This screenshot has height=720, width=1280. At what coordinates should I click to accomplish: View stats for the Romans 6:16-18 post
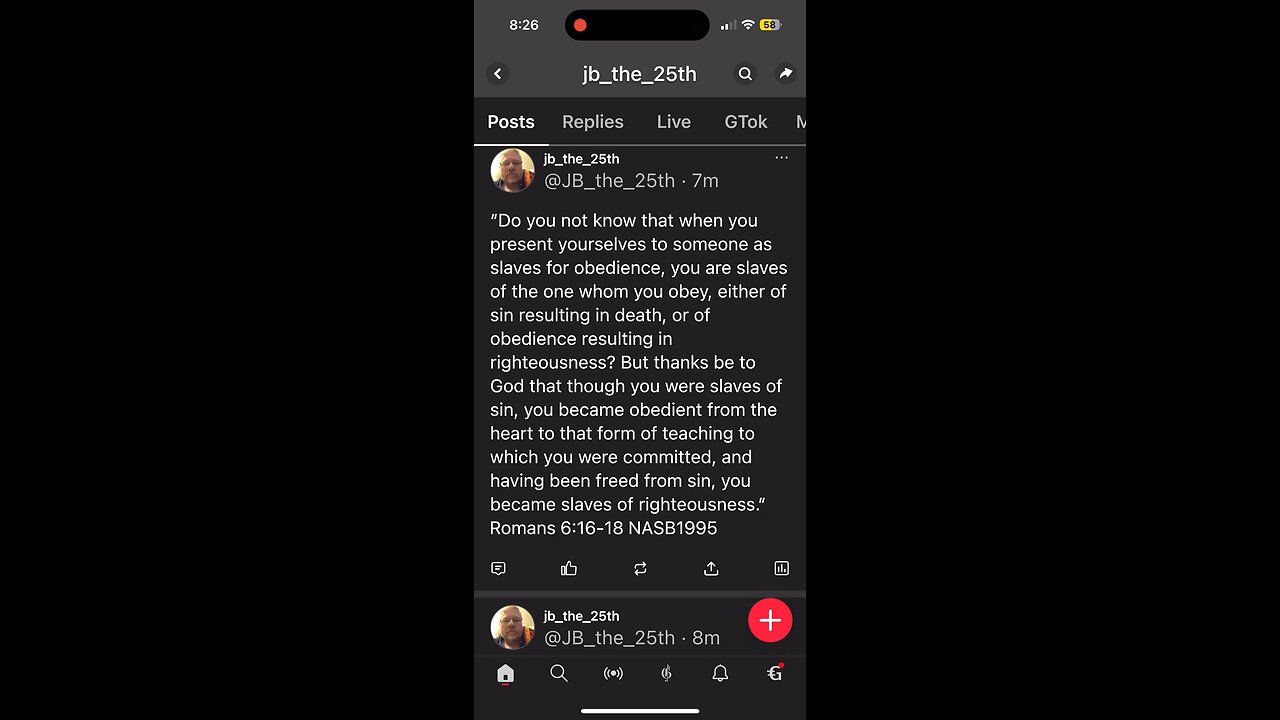[x=781, y=568]
